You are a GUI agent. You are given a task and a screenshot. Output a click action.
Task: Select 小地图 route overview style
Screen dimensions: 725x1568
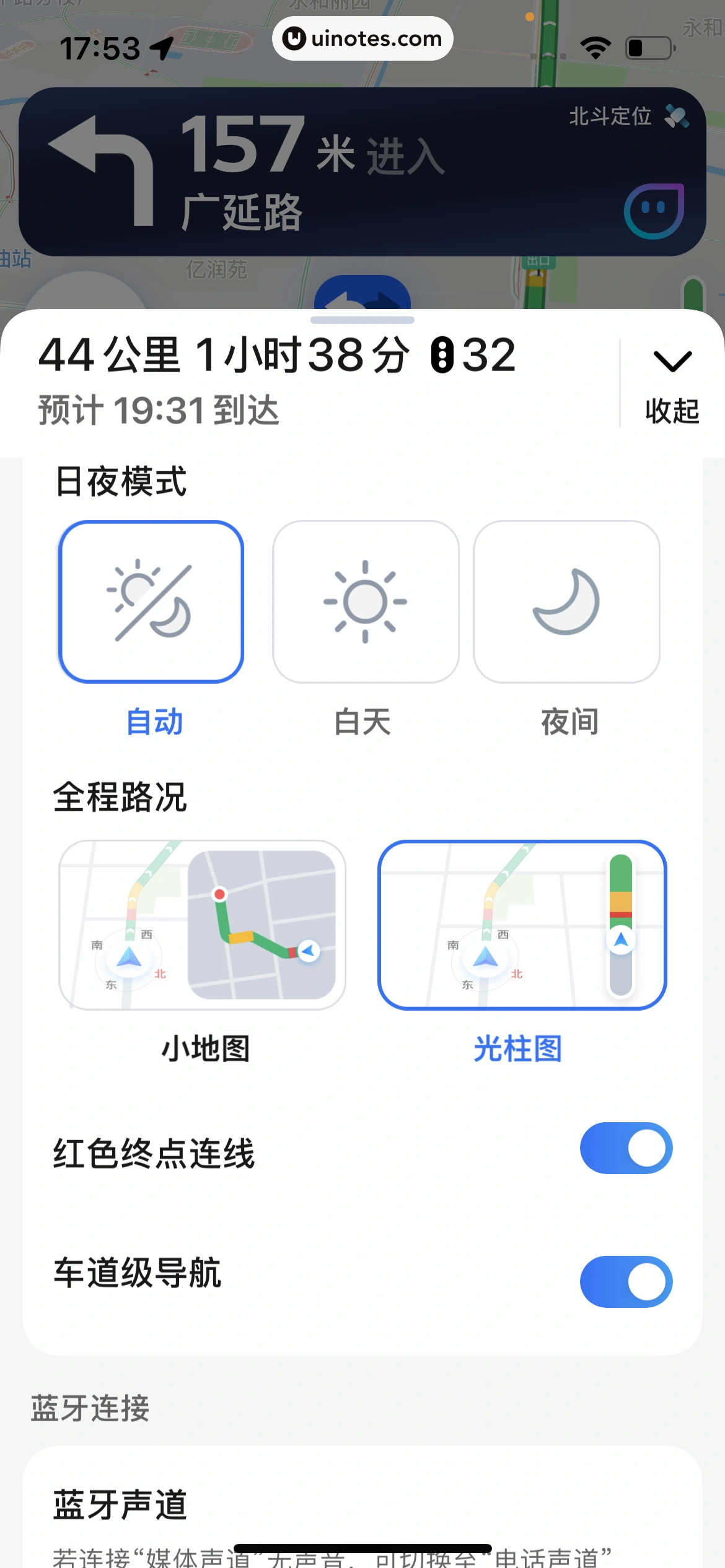(202, 925)
